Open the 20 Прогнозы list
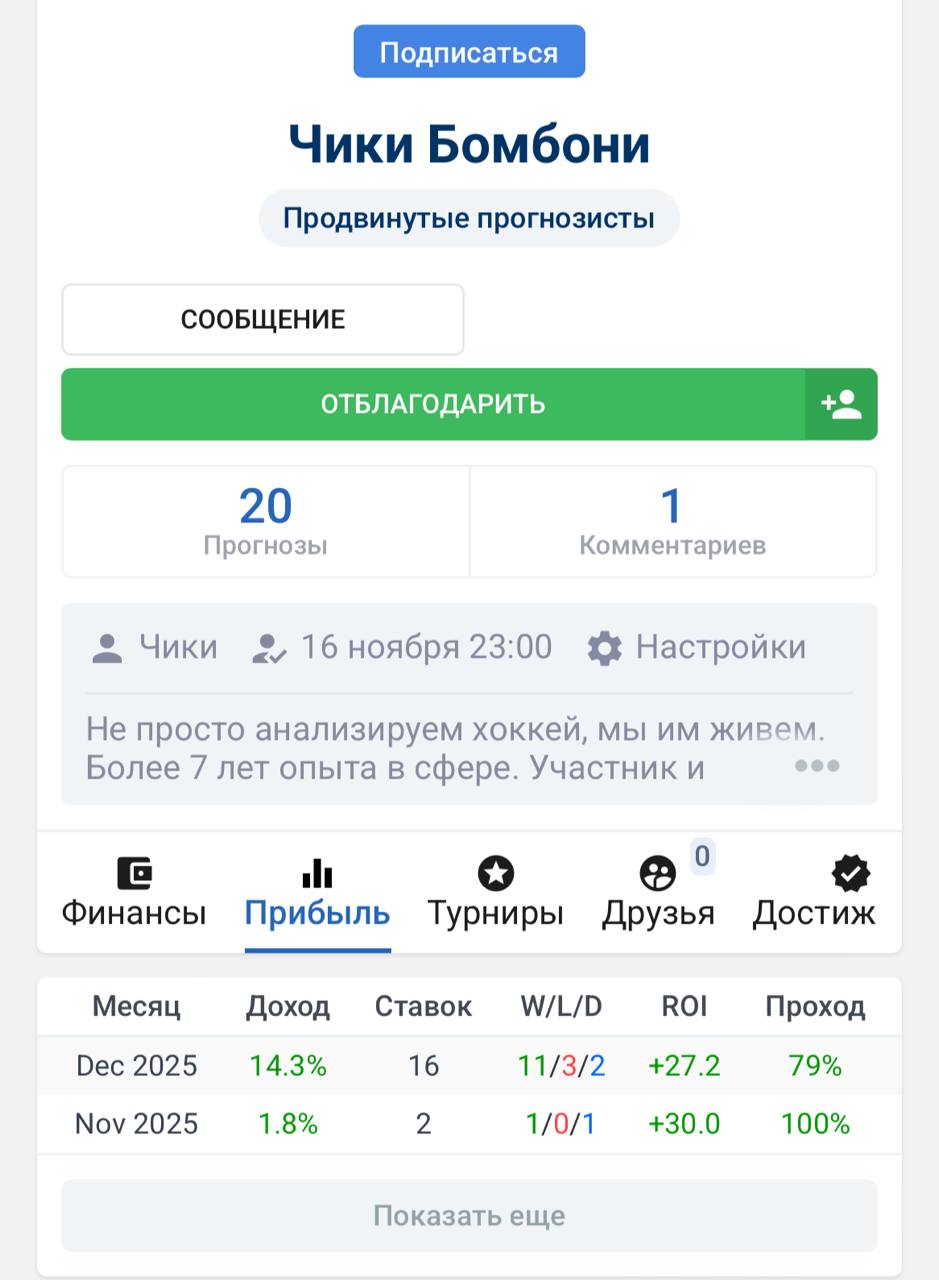 (266, 521)
